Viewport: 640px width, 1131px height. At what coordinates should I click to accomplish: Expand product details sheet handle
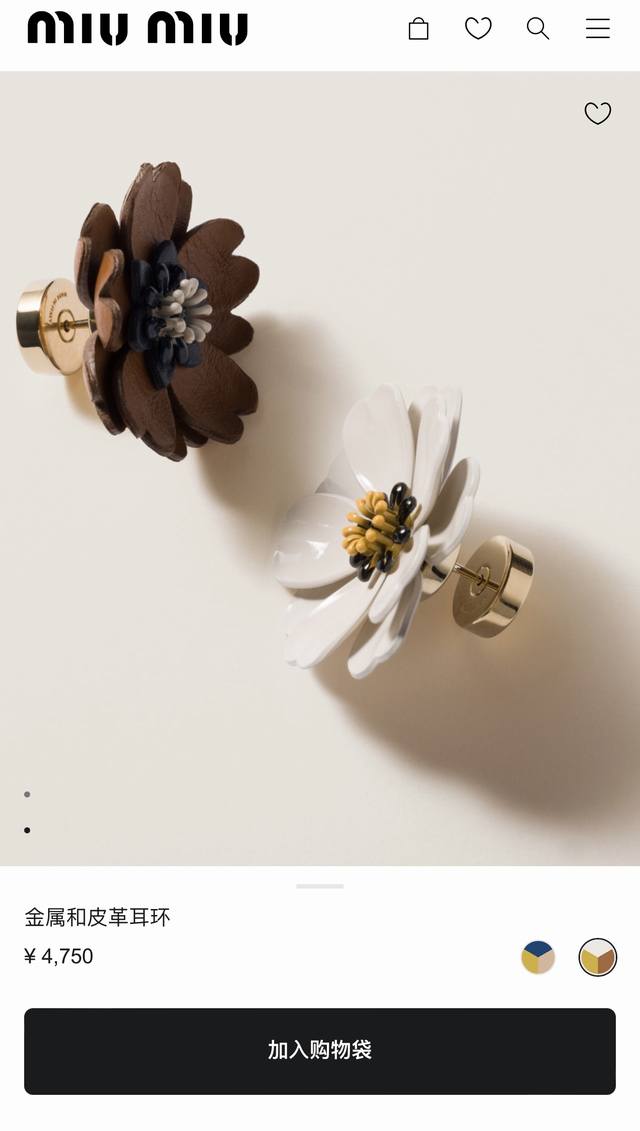click(320, 886)
